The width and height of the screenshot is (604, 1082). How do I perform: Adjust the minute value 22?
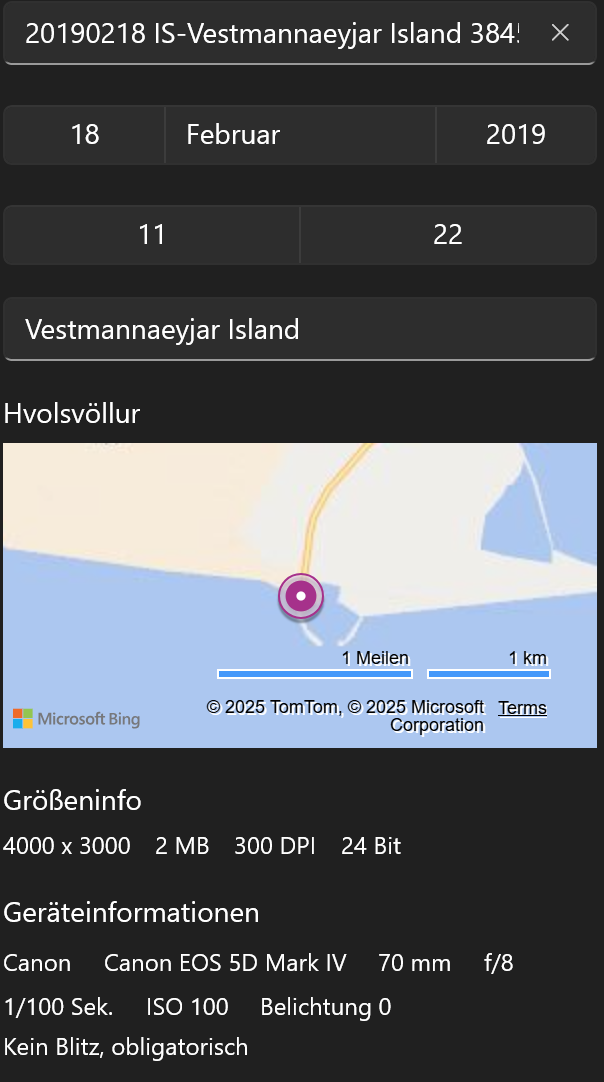447,235
